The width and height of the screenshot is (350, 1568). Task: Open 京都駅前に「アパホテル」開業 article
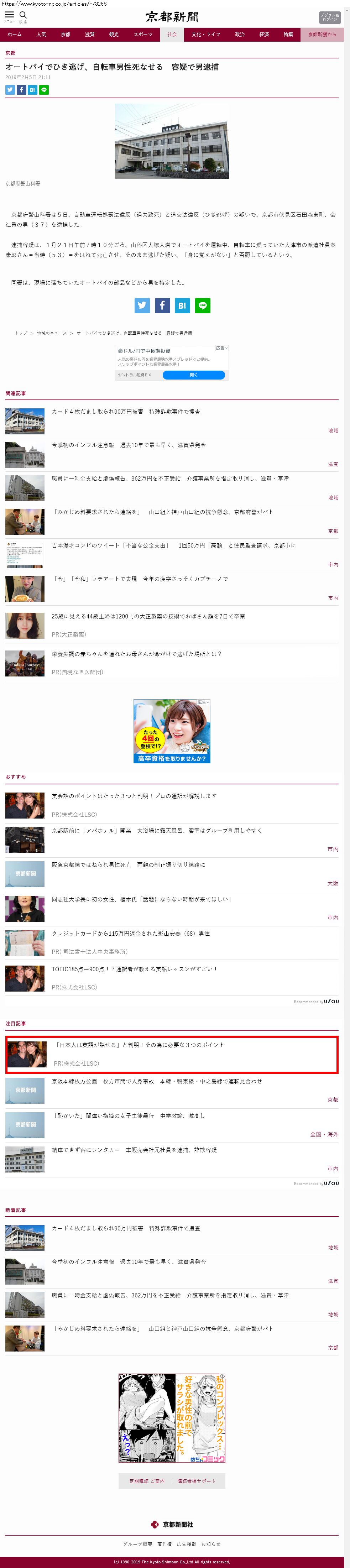156,830
